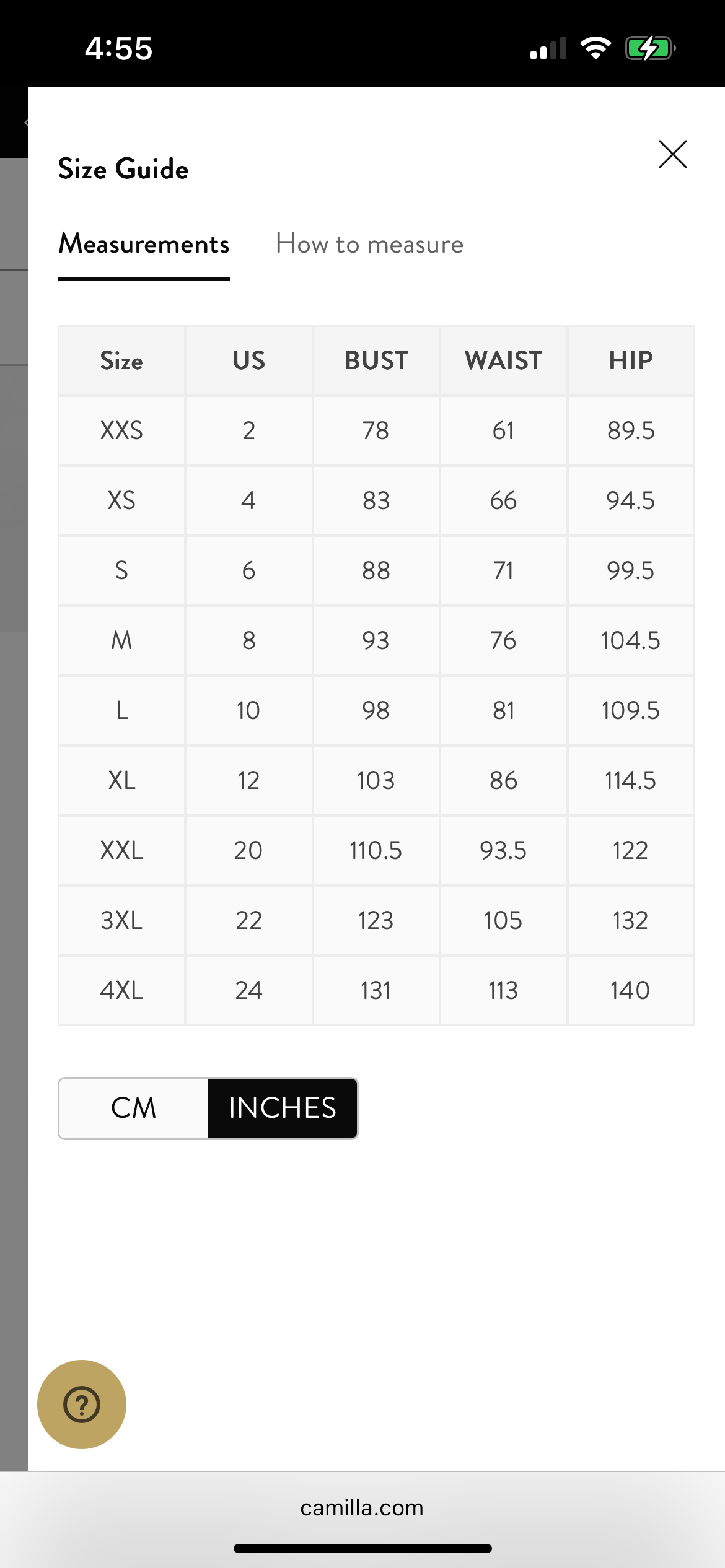Select the Measurements tab
This screenshot has width=725, height=1568.
pyautogui.click(x=144, y=244)
